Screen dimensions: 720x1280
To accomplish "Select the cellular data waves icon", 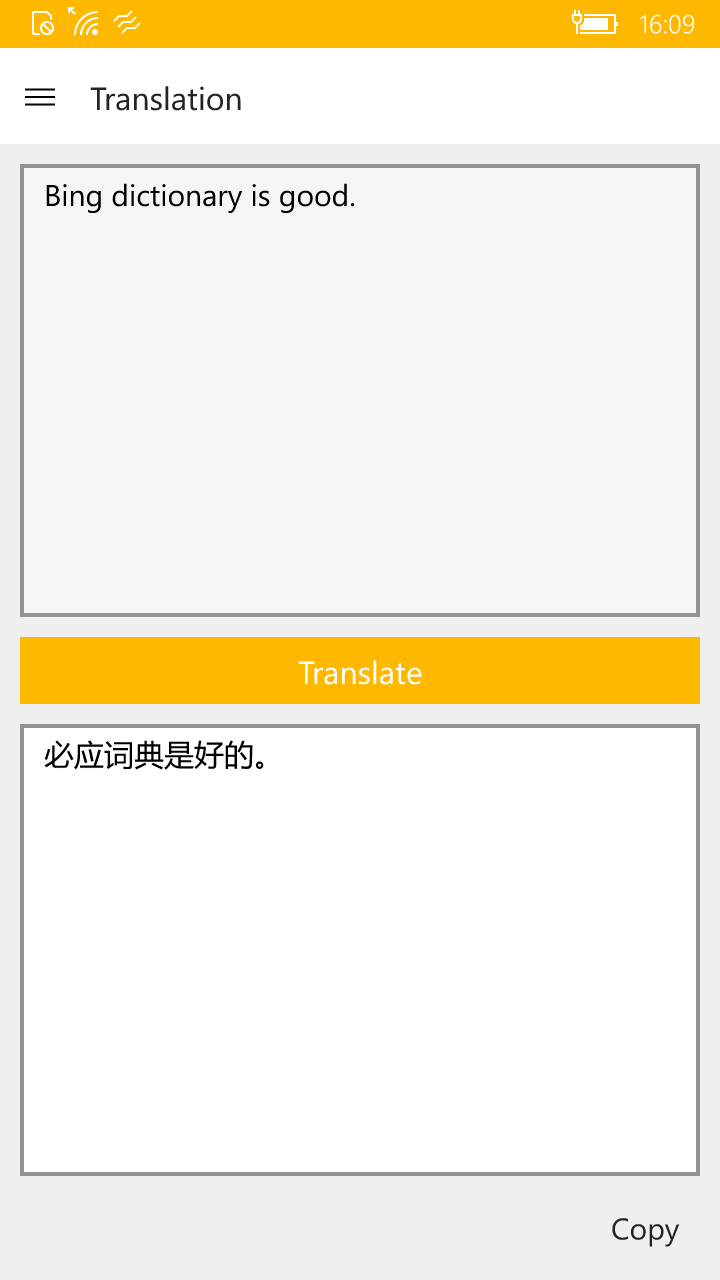I will tap(128, 22).
